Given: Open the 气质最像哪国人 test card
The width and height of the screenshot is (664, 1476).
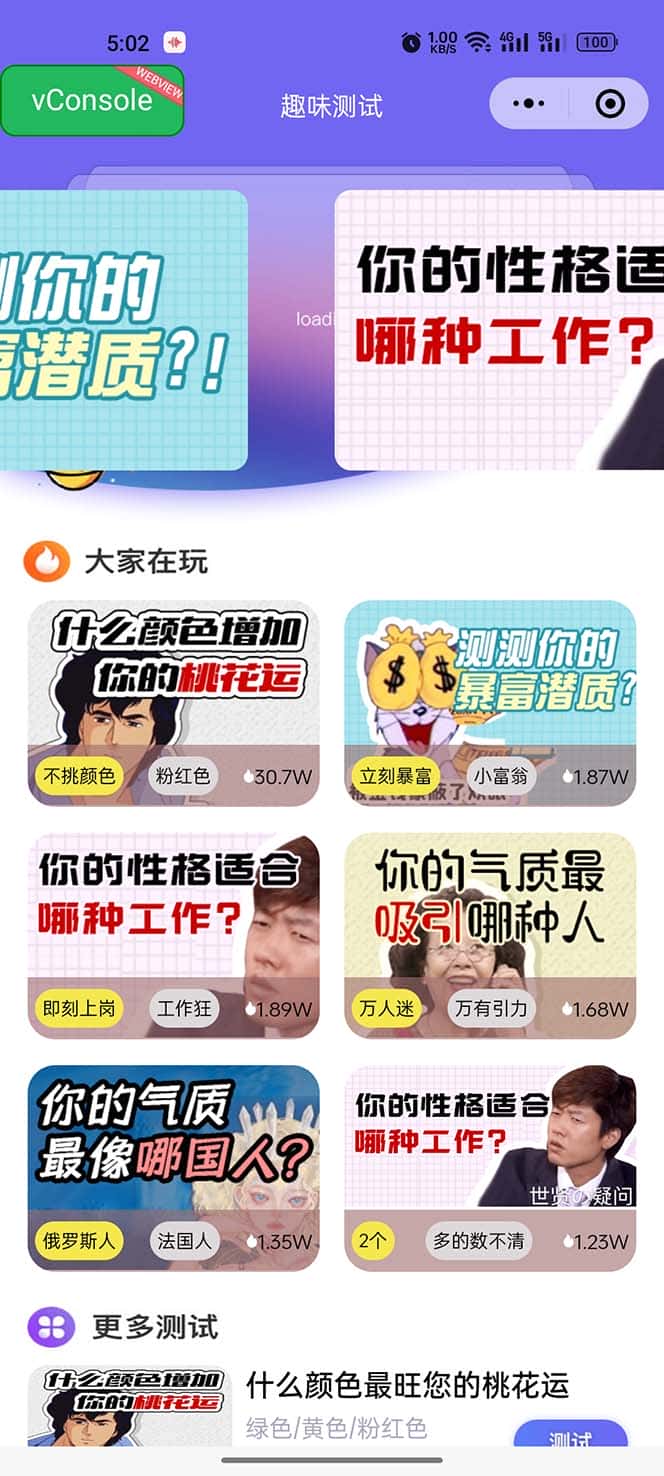Looking at the screenshot, I should pos(173,1167).
